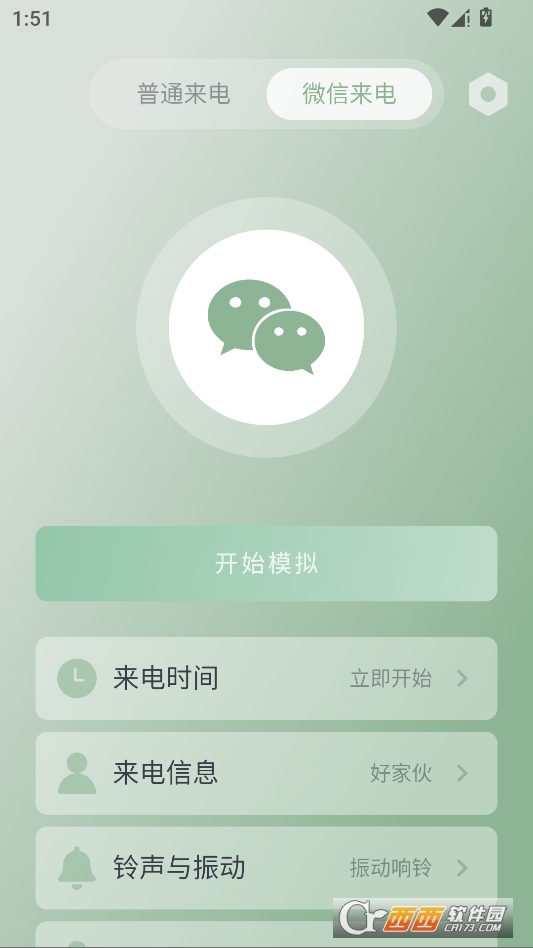Image resolution: width=533 pixels, height=948 pixels.
Task: Tap the 开始模拟 button
Action: 266,563
